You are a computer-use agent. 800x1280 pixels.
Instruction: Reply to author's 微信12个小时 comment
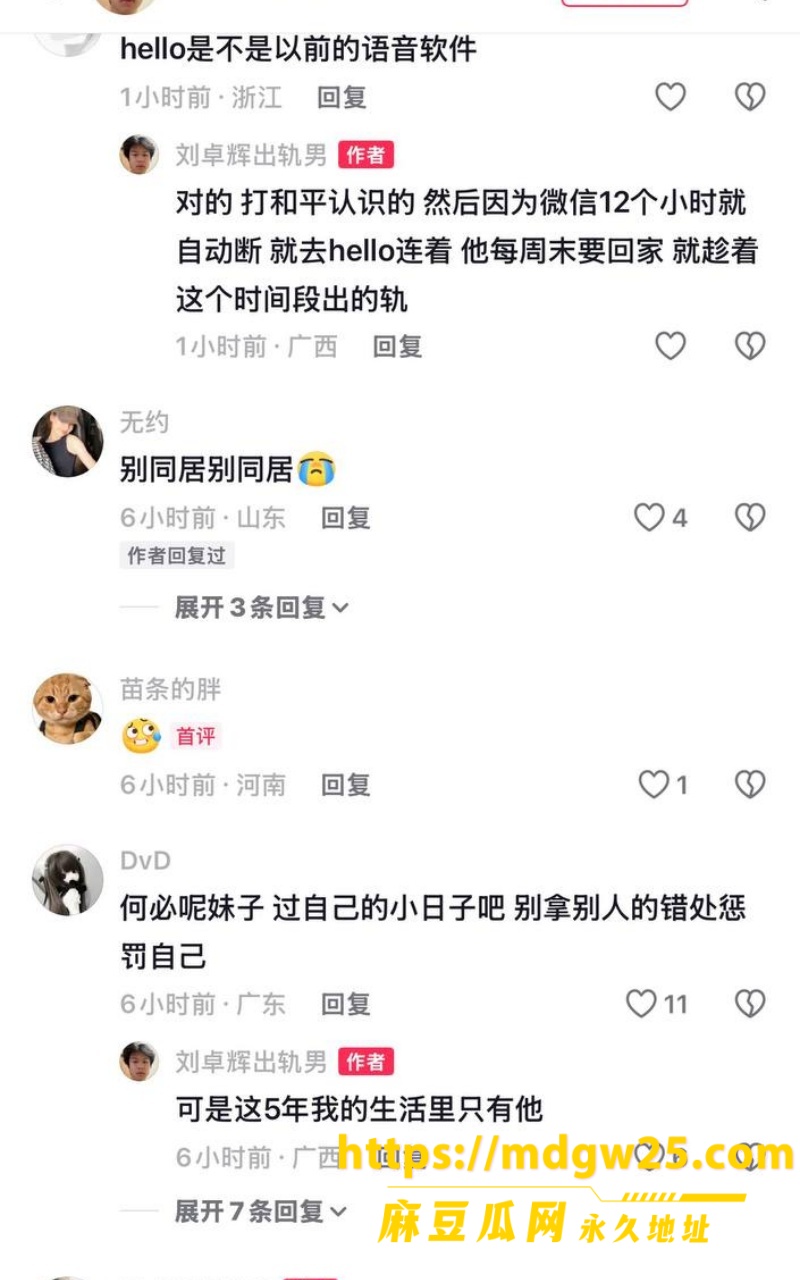tap(398, 346)
